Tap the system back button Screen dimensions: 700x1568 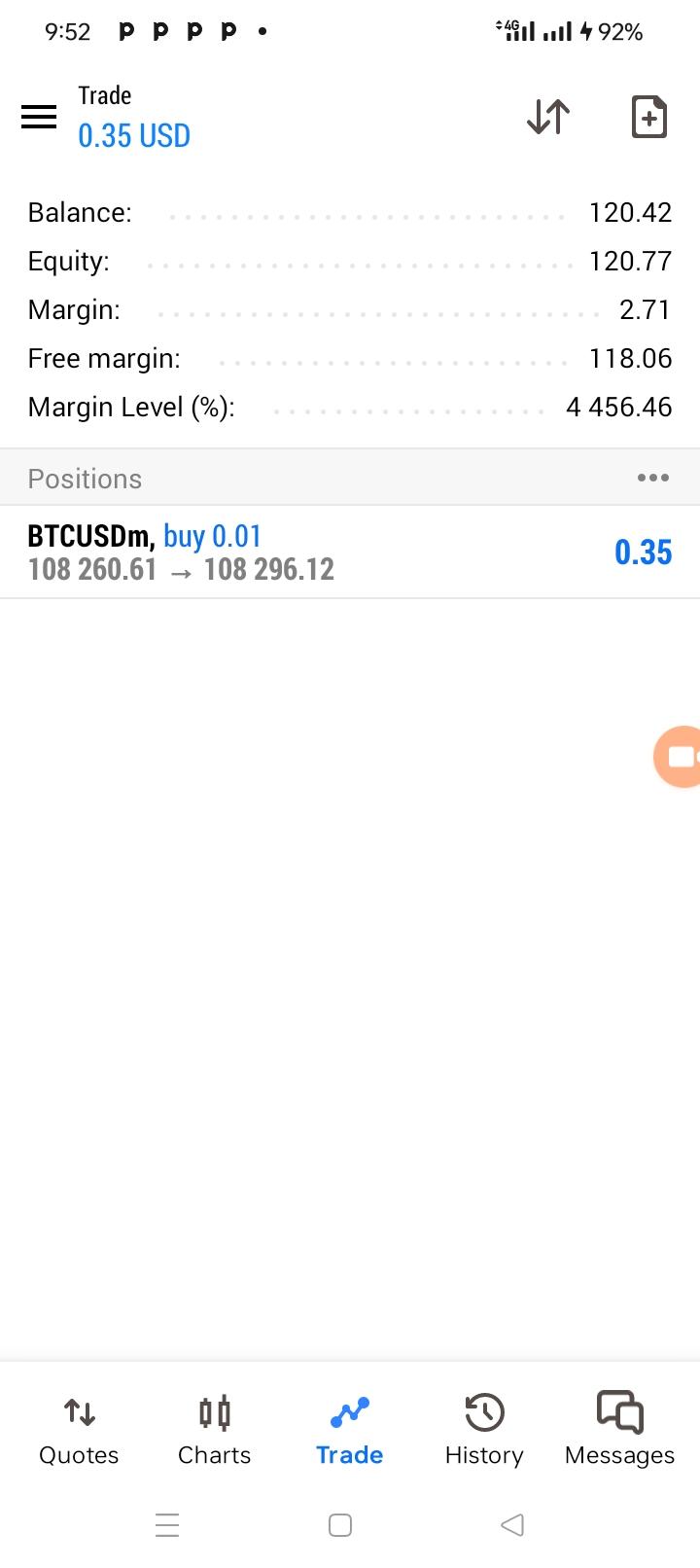(x=512, y=1524)
